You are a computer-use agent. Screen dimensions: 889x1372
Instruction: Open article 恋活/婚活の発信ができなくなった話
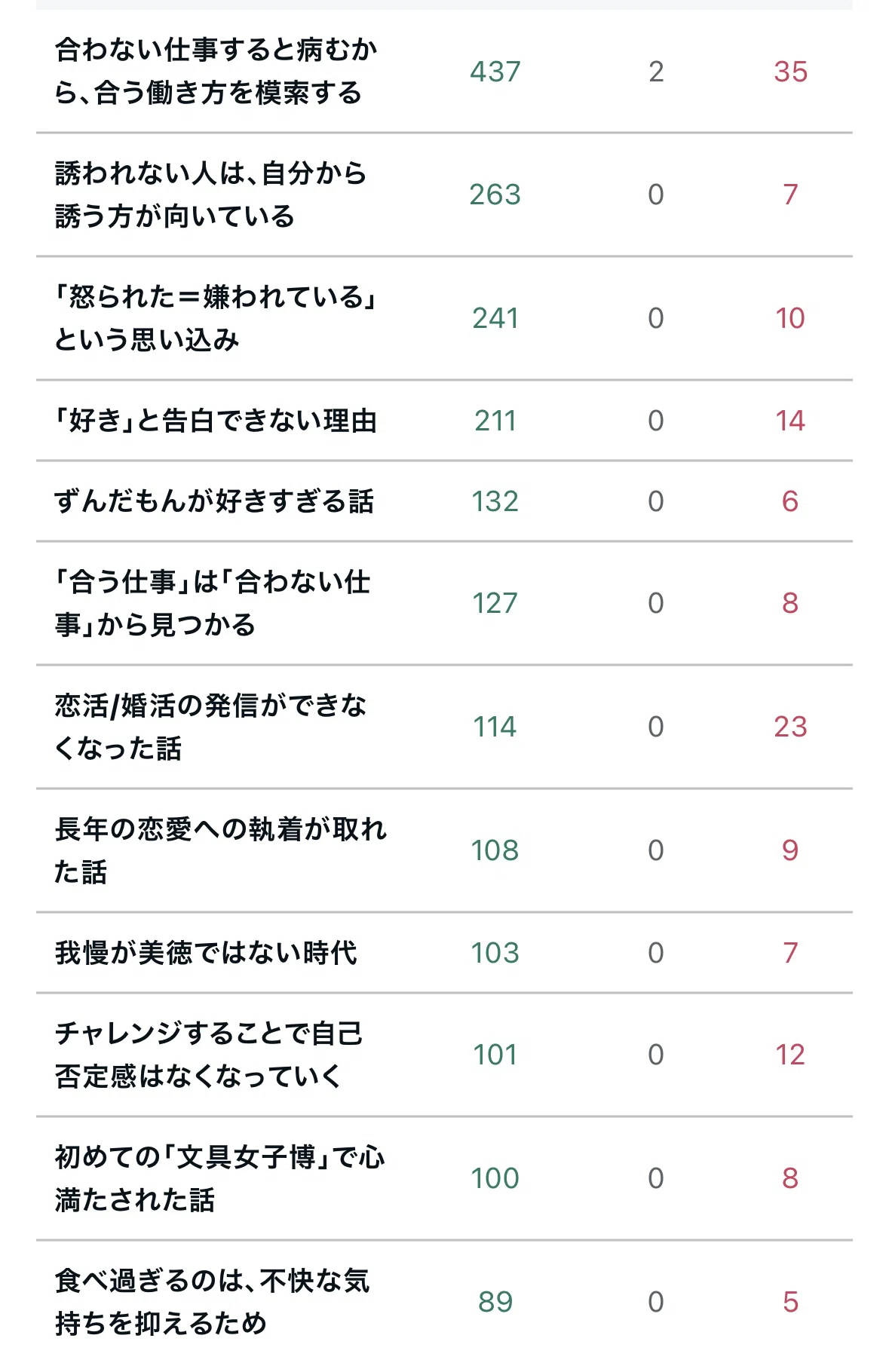click(x=211, y=727)
